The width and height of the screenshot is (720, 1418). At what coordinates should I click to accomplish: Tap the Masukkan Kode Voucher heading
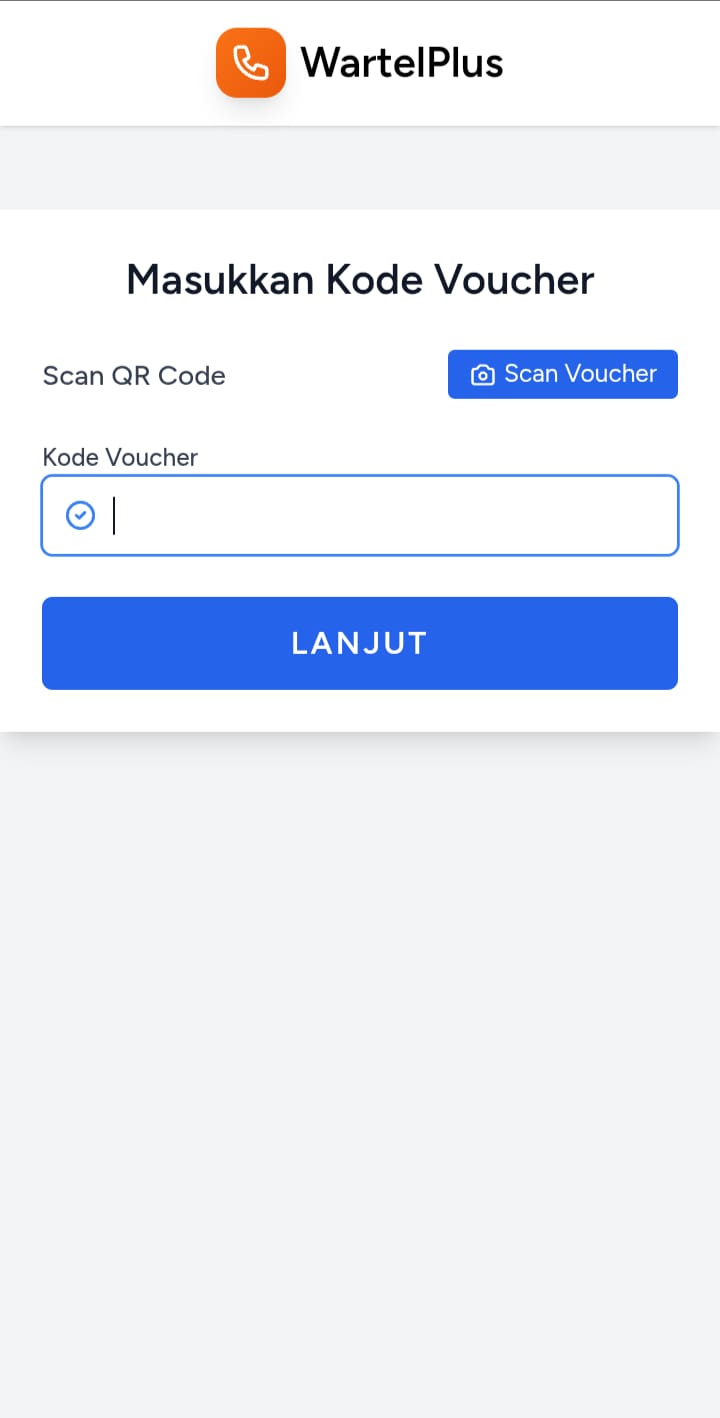(360, 280)
